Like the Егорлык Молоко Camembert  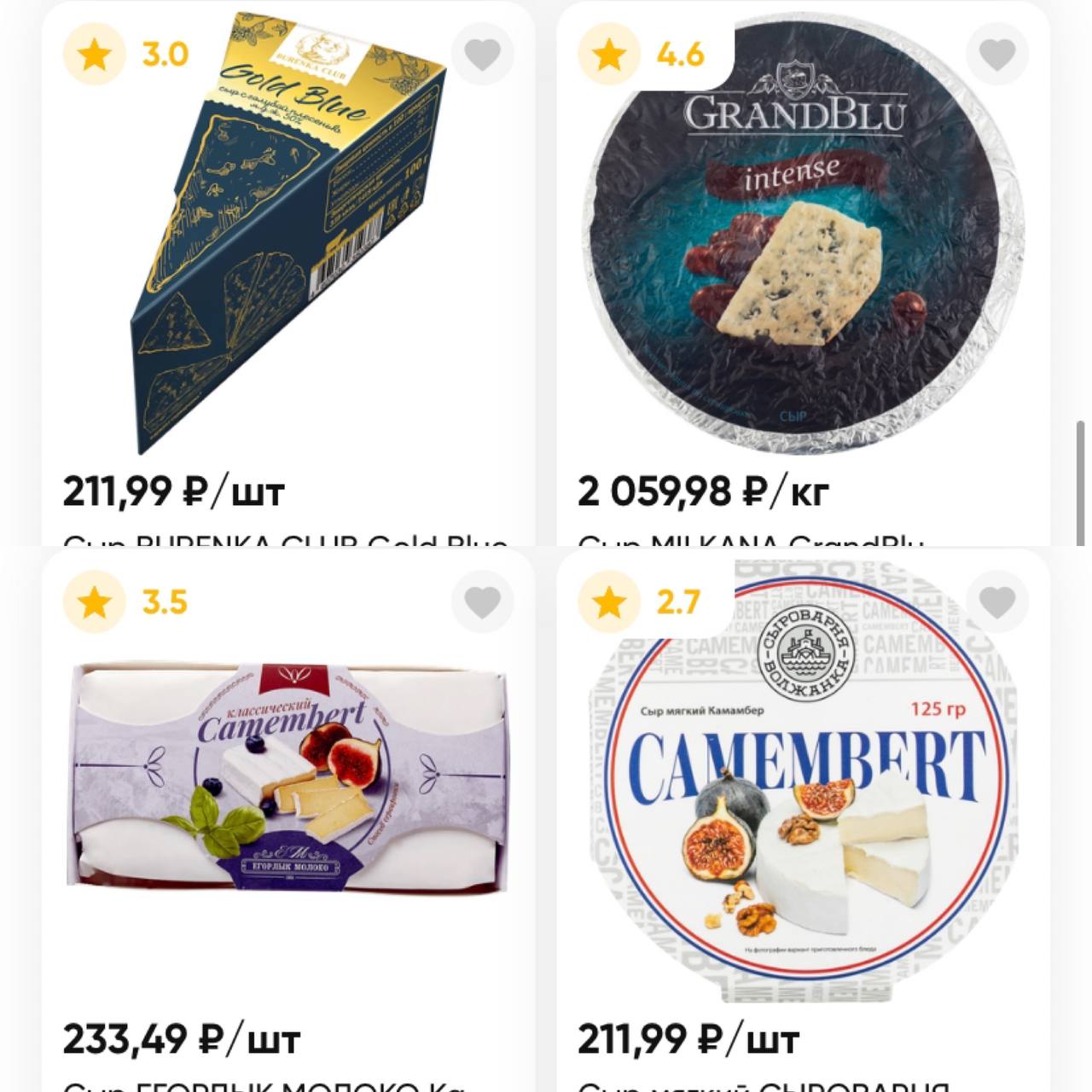482,602
